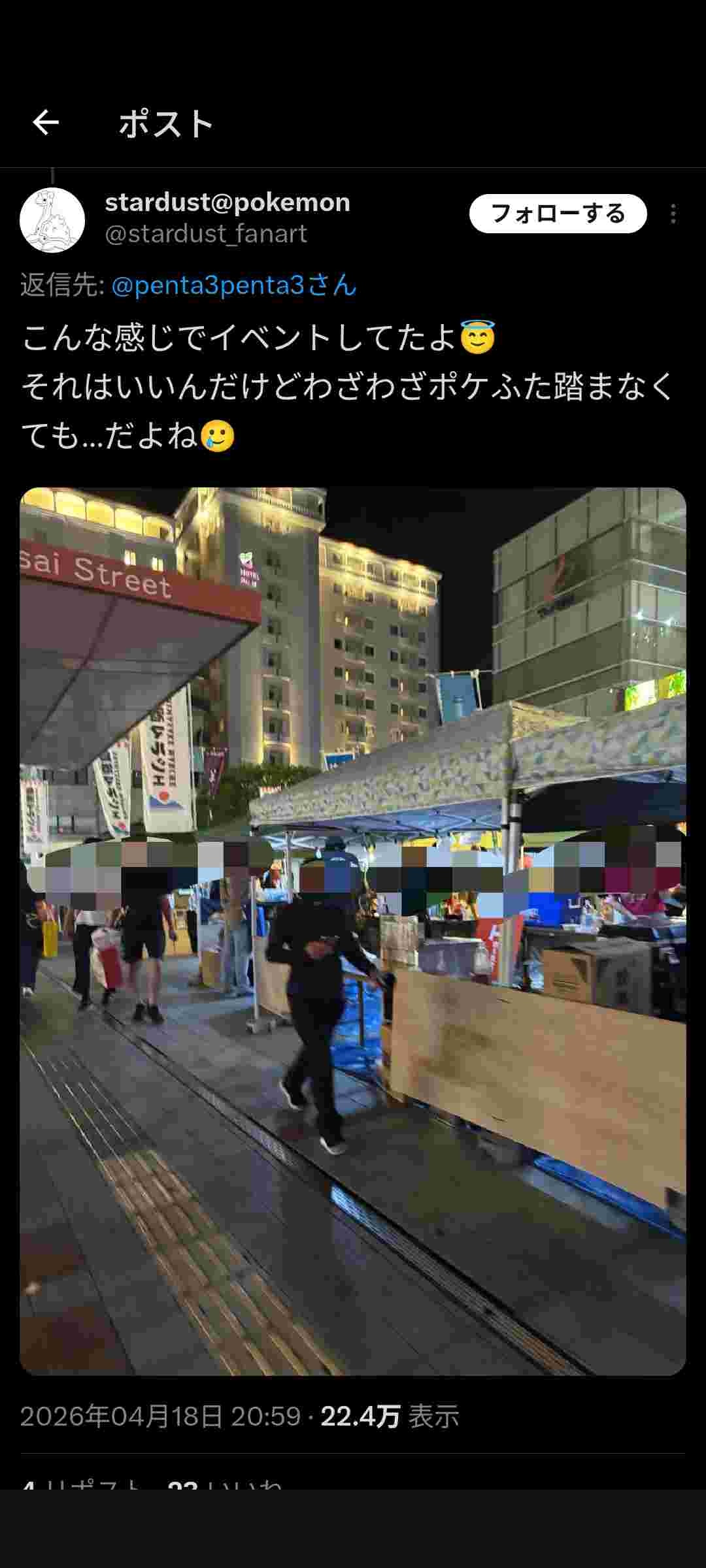
Task: Open the stardust@pokemon account name
Action: (227, 203)
